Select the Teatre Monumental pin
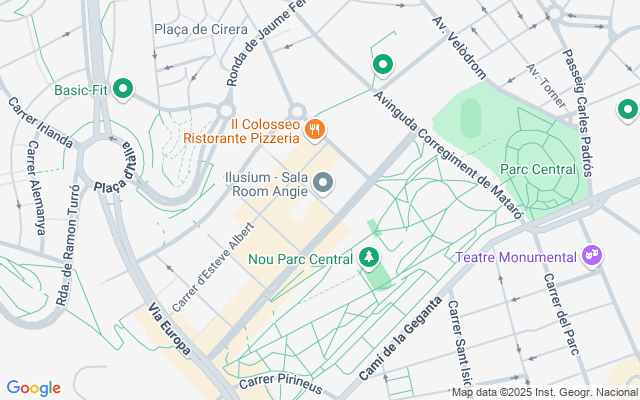Image resolution: width=640 pixels, height=400 pixels. click(593, 256)
